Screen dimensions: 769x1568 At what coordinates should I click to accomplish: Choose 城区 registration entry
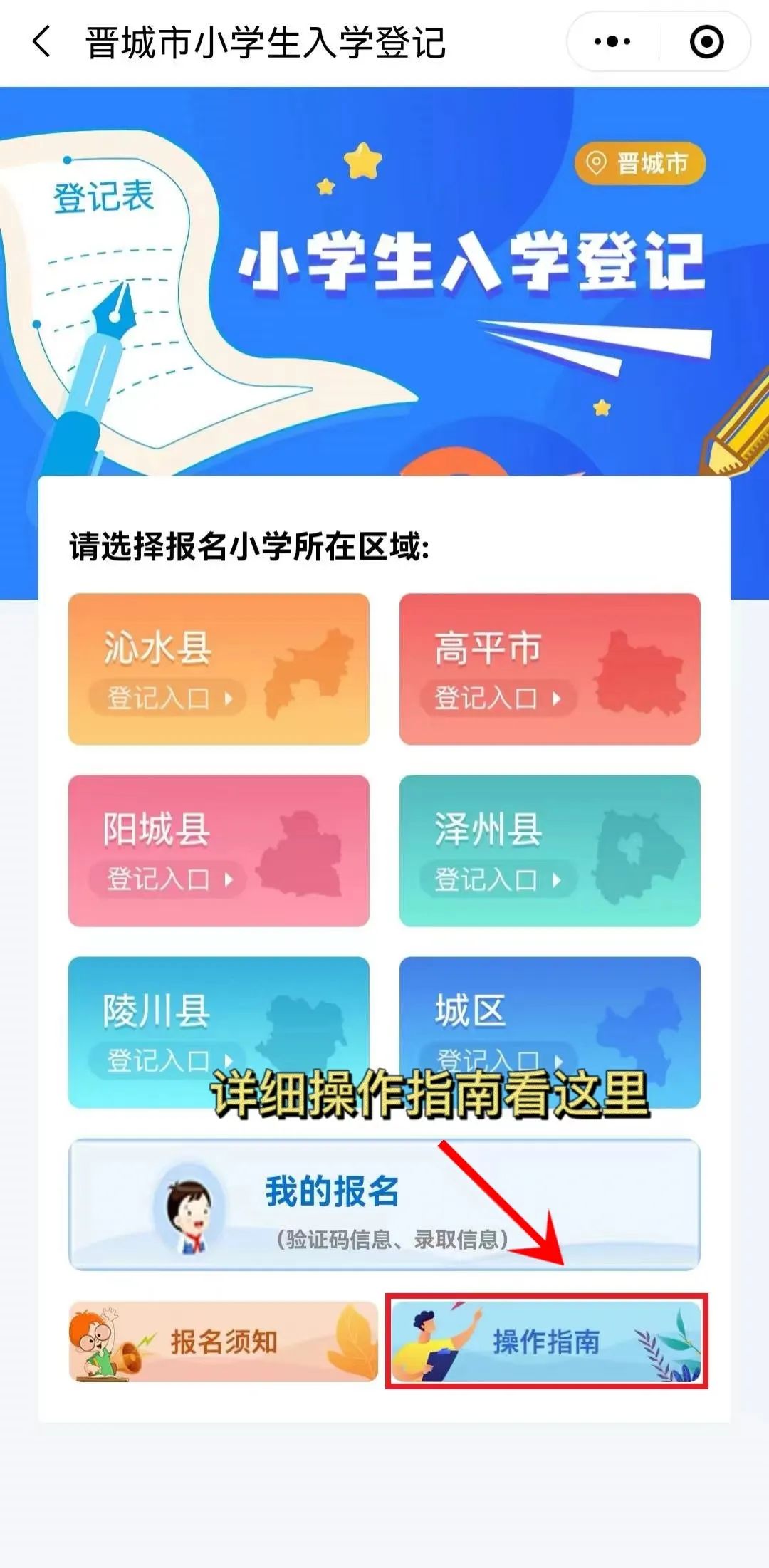[x=550, y=1032]
